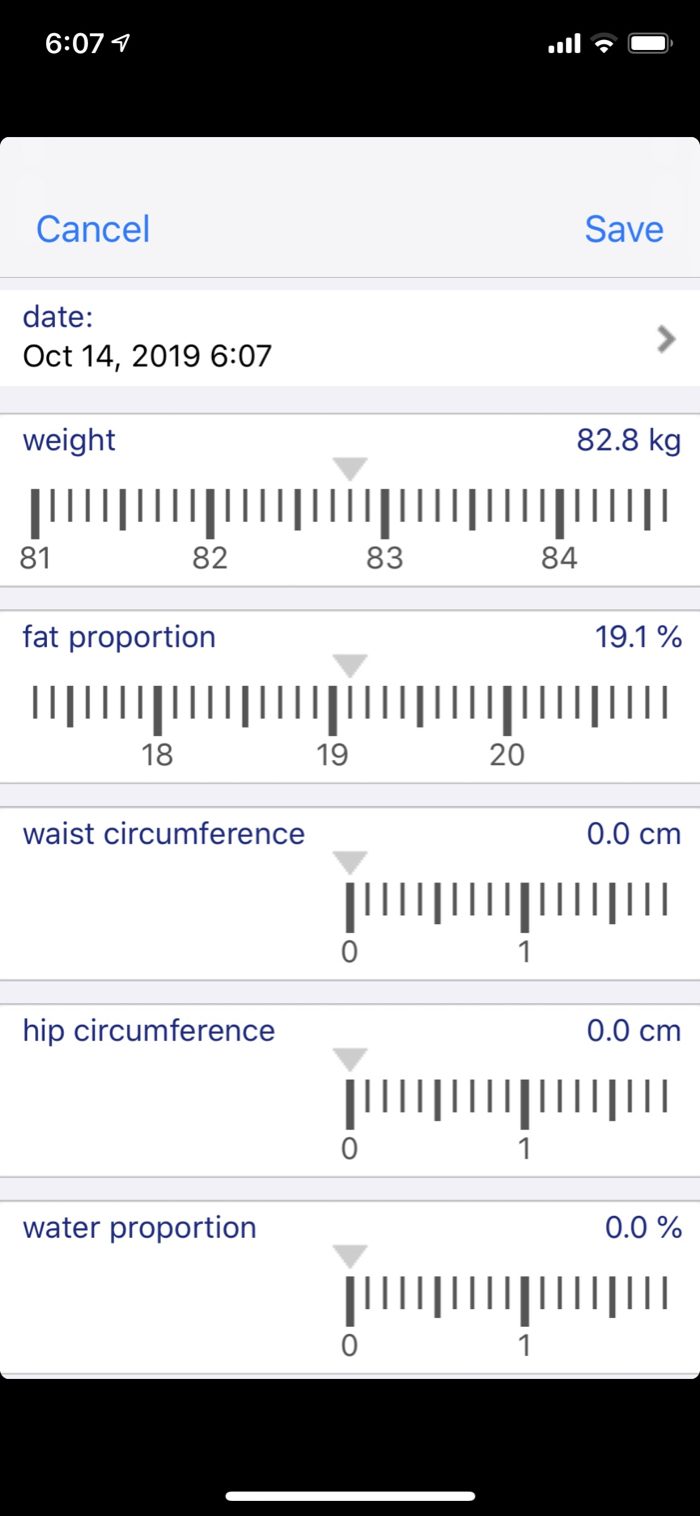Tap the weight ruler scale
Image resolution: width=700 pixels, height=1516 pixels.
click(x=350, y=527)
